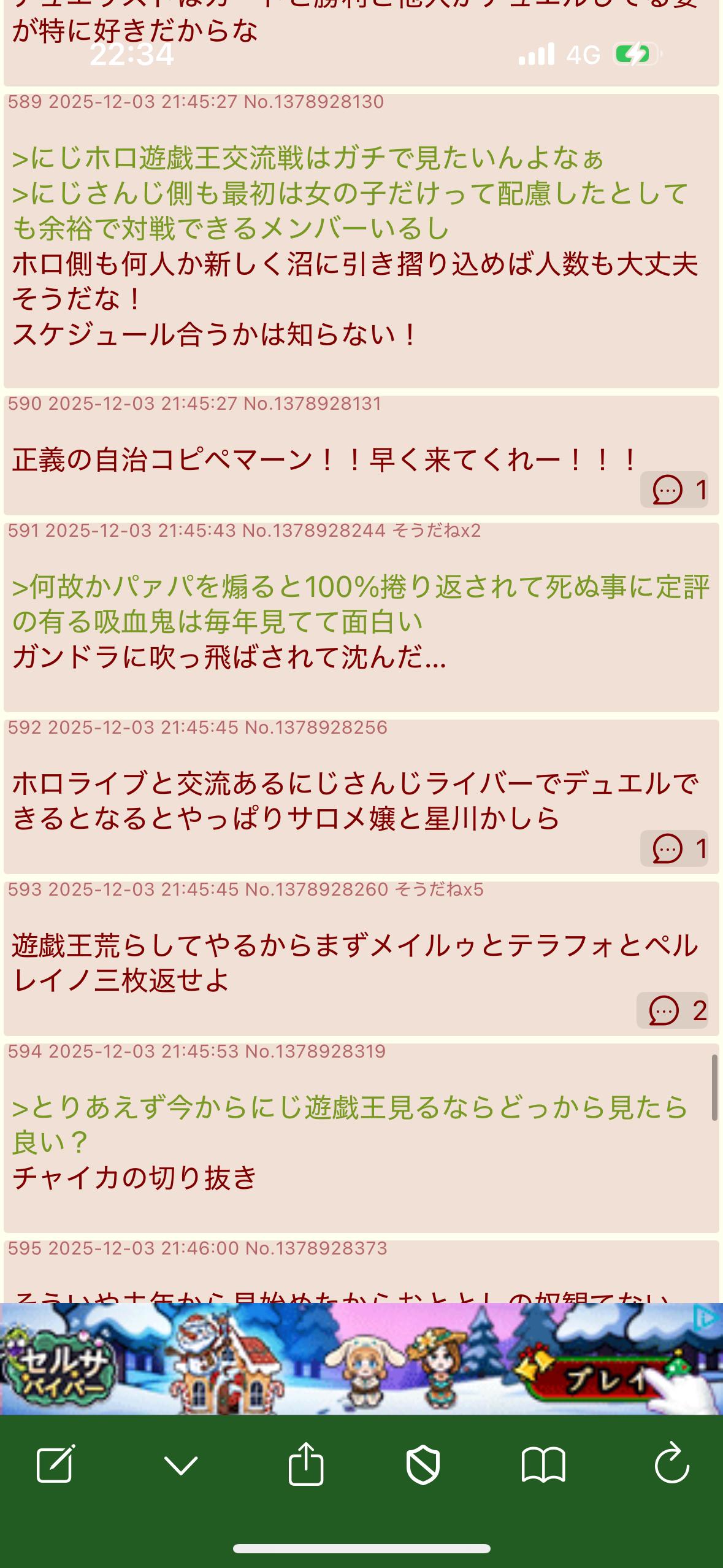Open the shield blocking option
The height and width of the screenshot is (1568, 723).
(423, 1465)
